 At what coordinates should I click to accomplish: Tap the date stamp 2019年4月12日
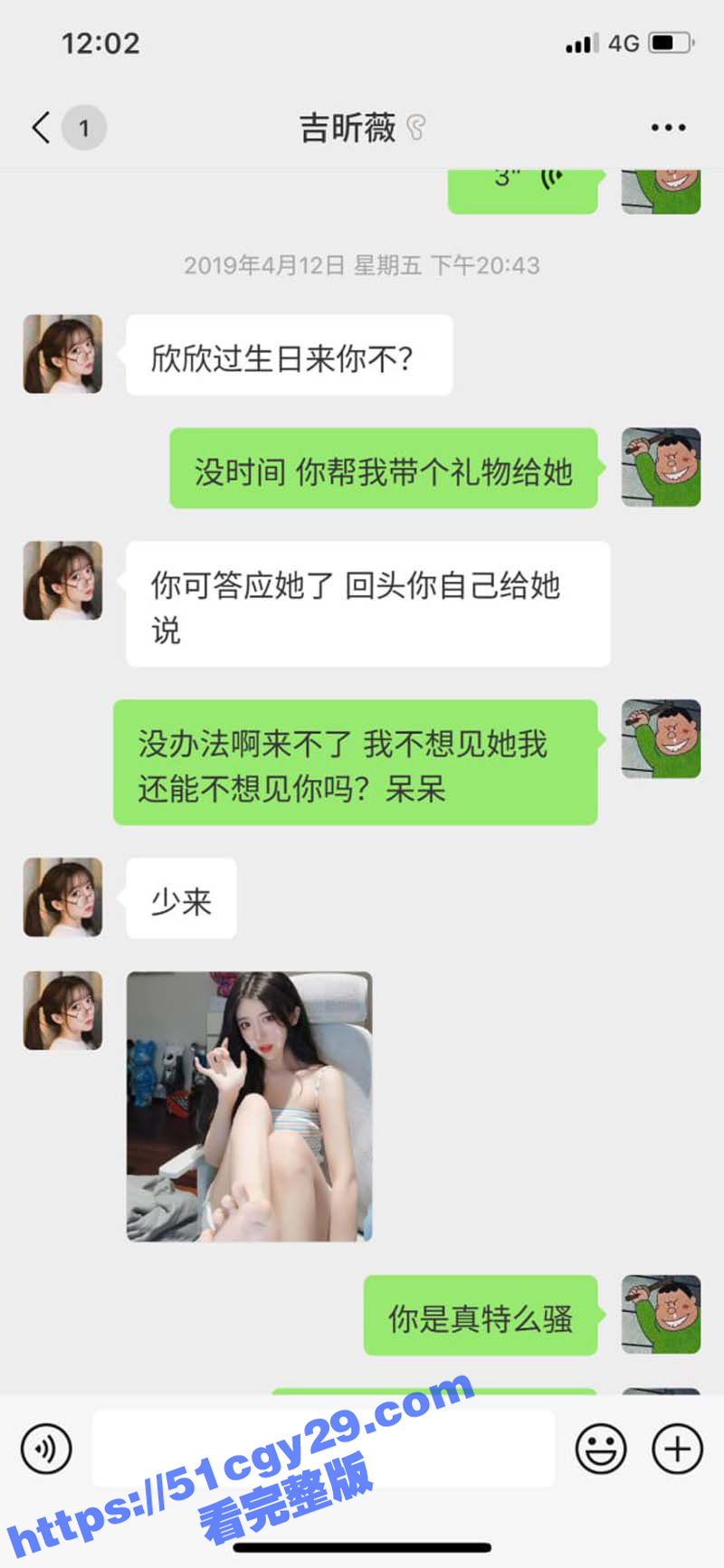362,266
